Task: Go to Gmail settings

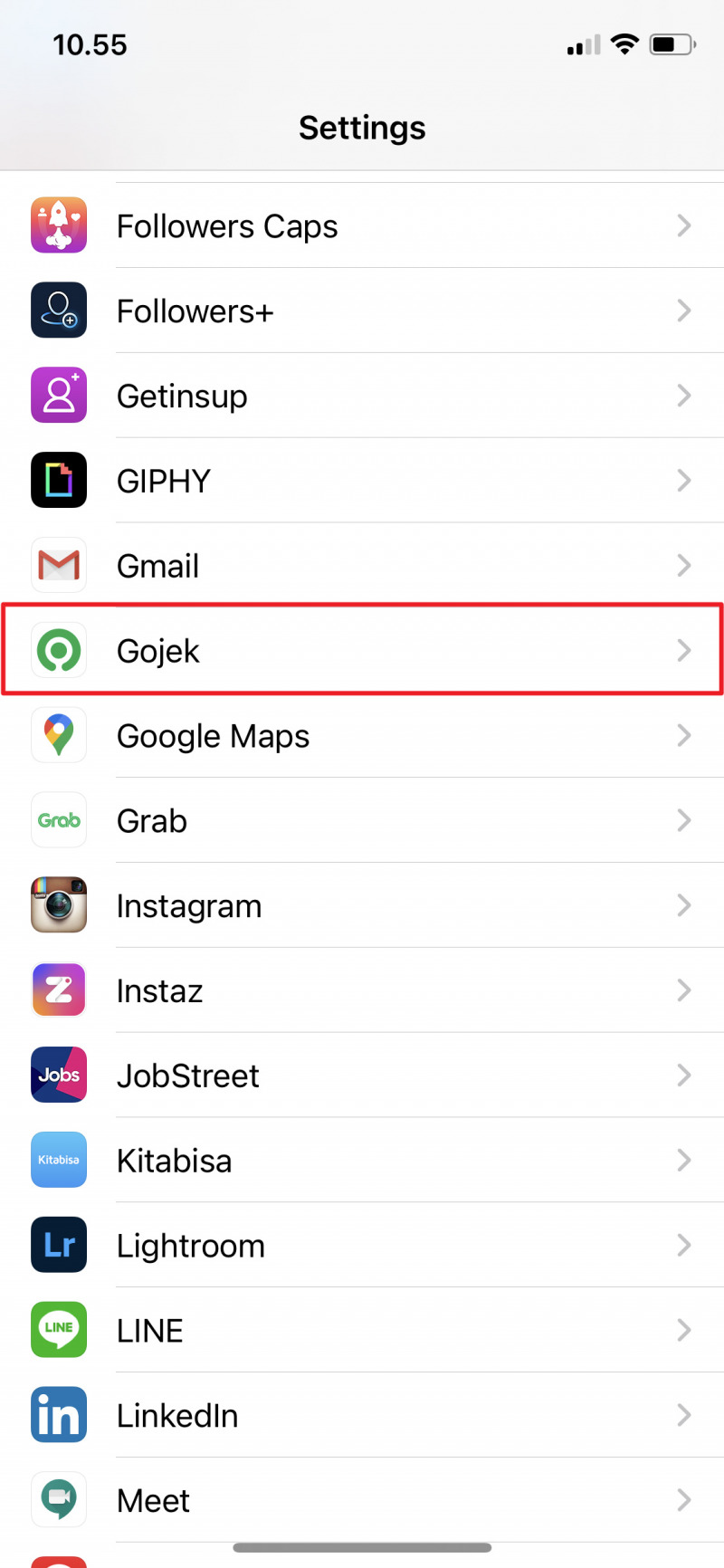Action: (362, 566)
